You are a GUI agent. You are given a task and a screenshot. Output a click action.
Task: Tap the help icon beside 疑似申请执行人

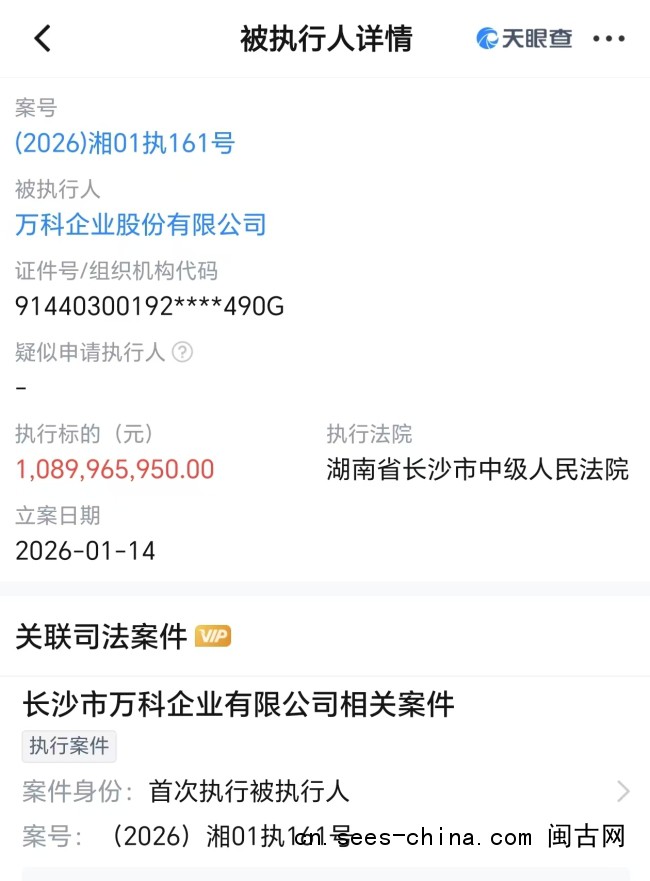pyautogui.click(x=182, y=352)
